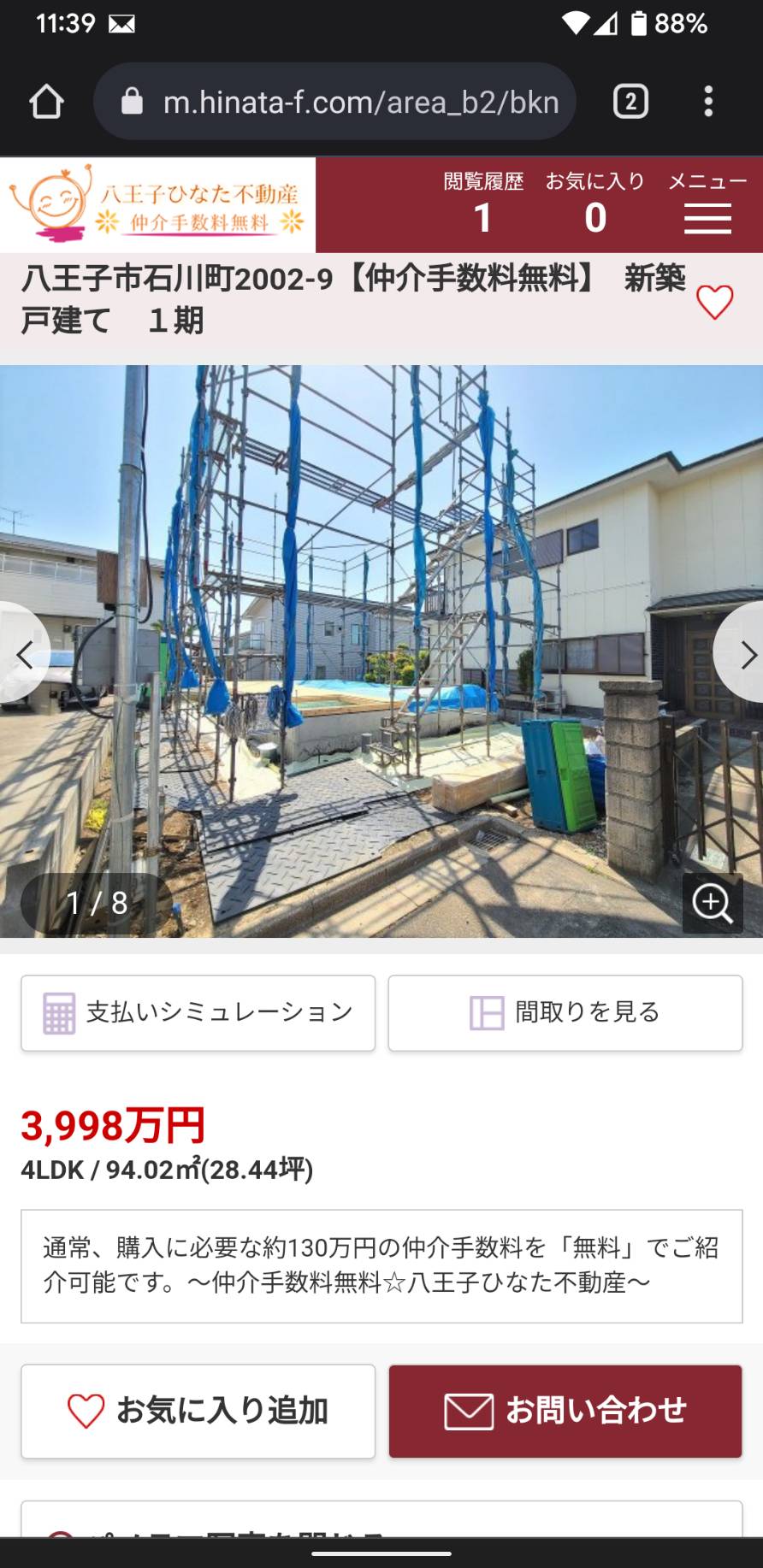763x1568 pixels.
Task: Open the メニュー hamburger menu
Action: point(707,204)
